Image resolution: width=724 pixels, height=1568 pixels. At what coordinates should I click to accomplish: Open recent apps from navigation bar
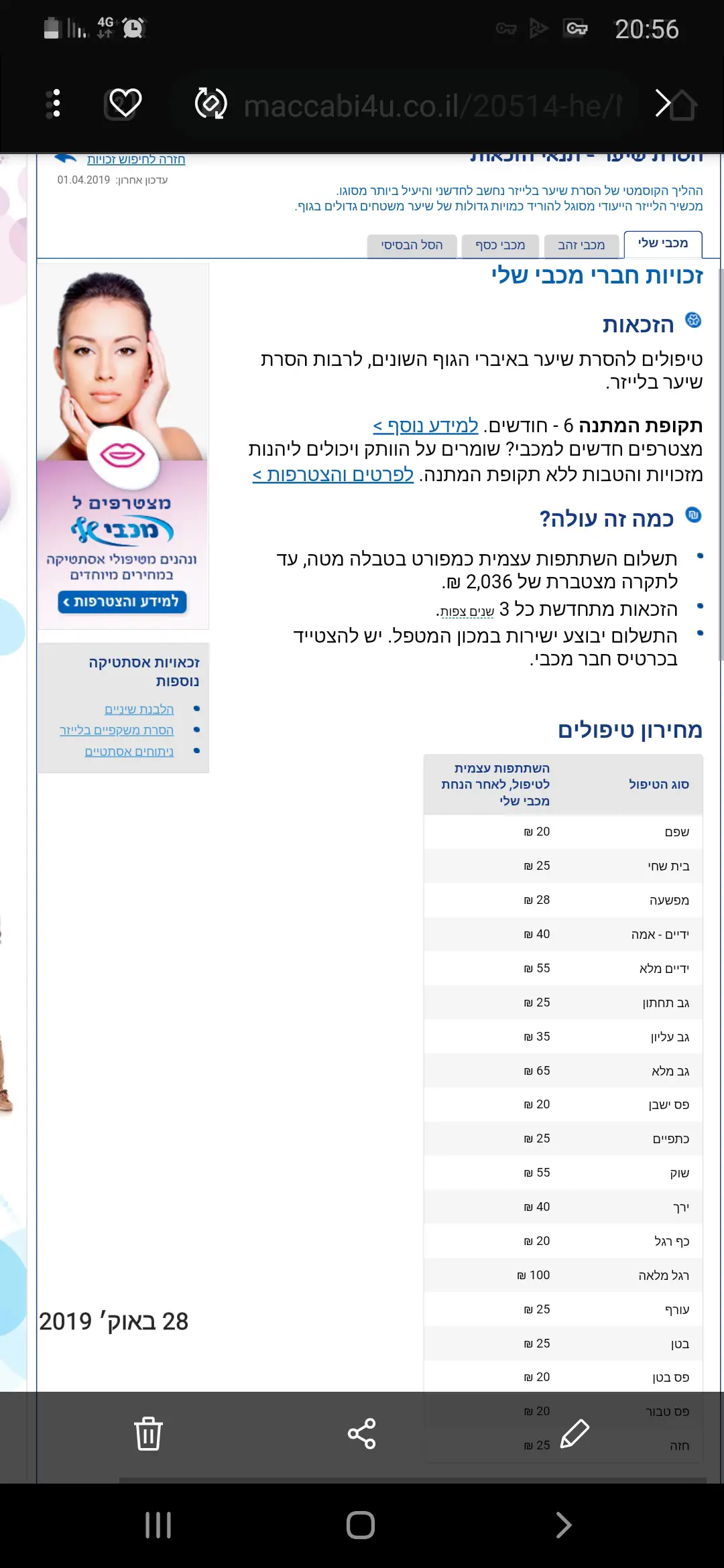point(158,1526)
